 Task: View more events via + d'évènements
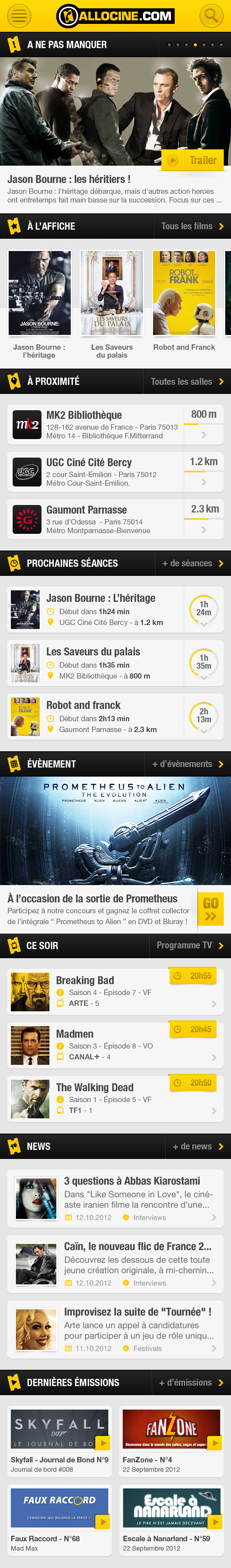[x=187, y=764]
